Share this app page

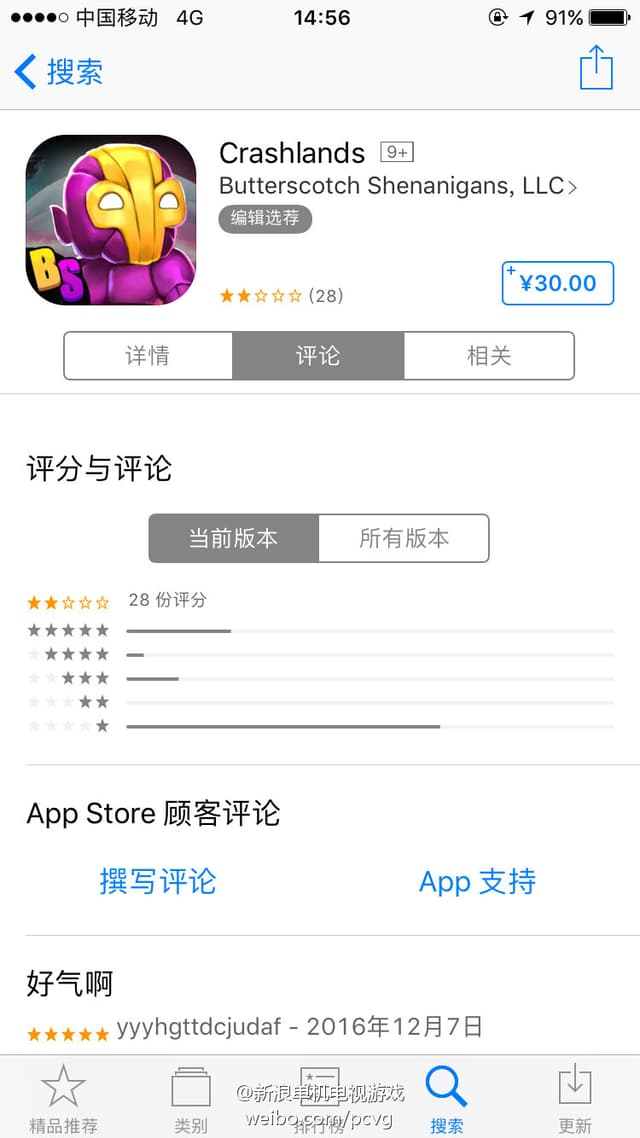click(x=596, y=69)
